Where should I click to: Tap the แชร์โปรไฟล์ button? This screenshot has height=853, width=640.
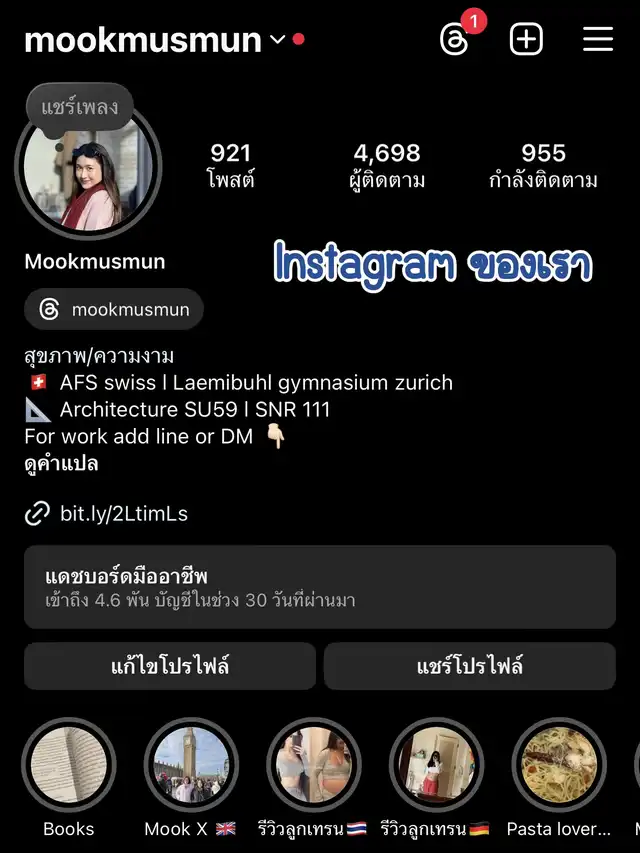coord(470,666)
